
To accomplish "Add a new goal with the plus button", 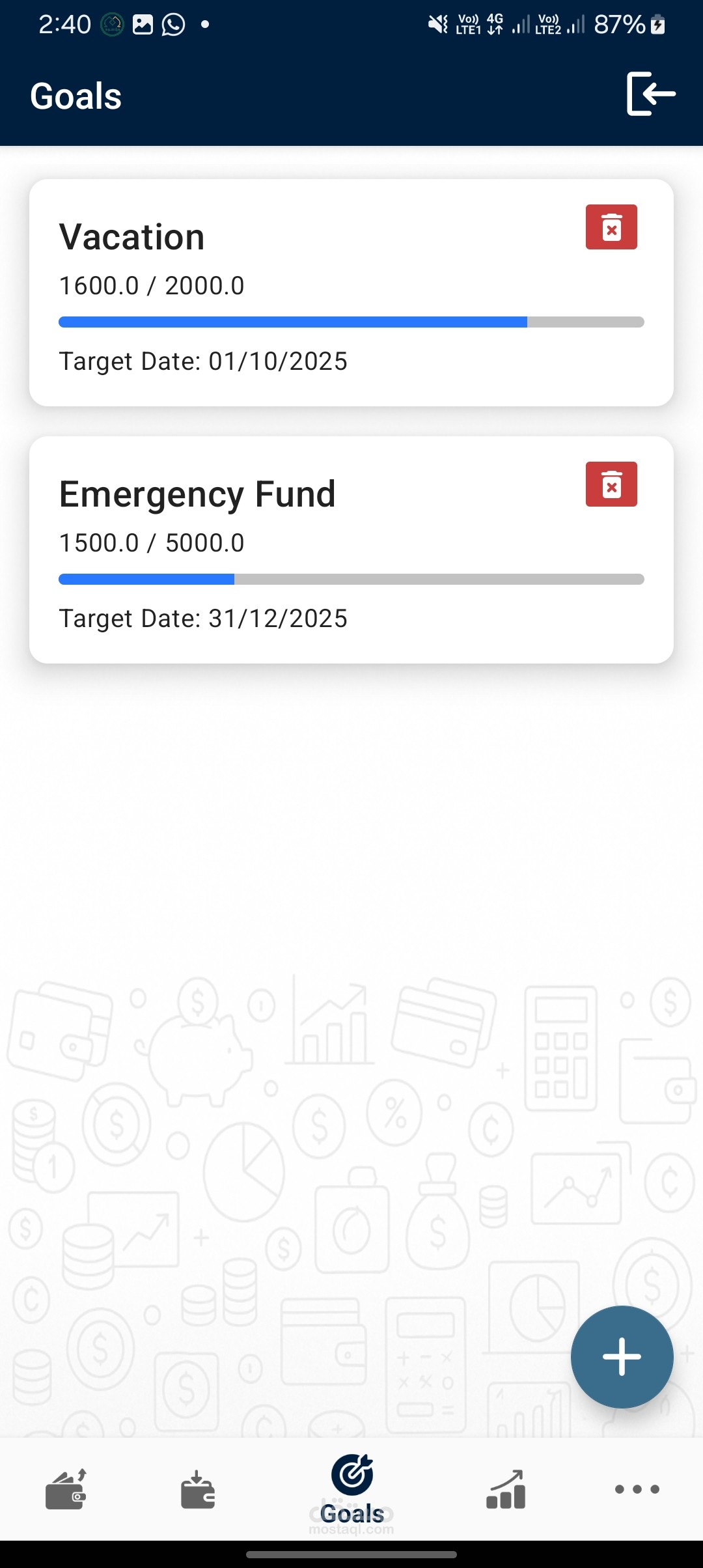I will point(622,1357).
